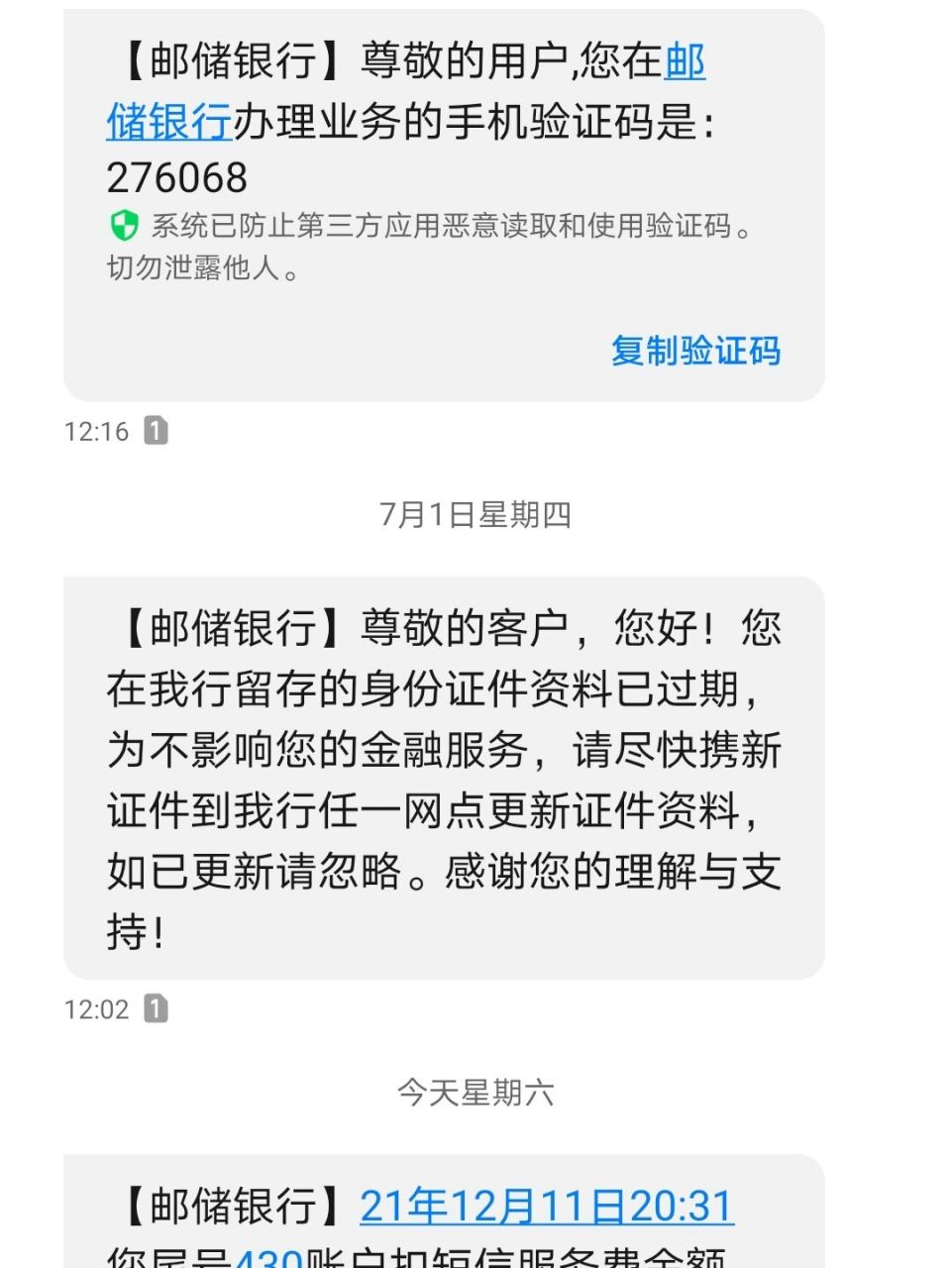This screenshot has height=1268, width=952.
Task: Open the 邮储银行 link in first message
Action: tap(688, 61)
